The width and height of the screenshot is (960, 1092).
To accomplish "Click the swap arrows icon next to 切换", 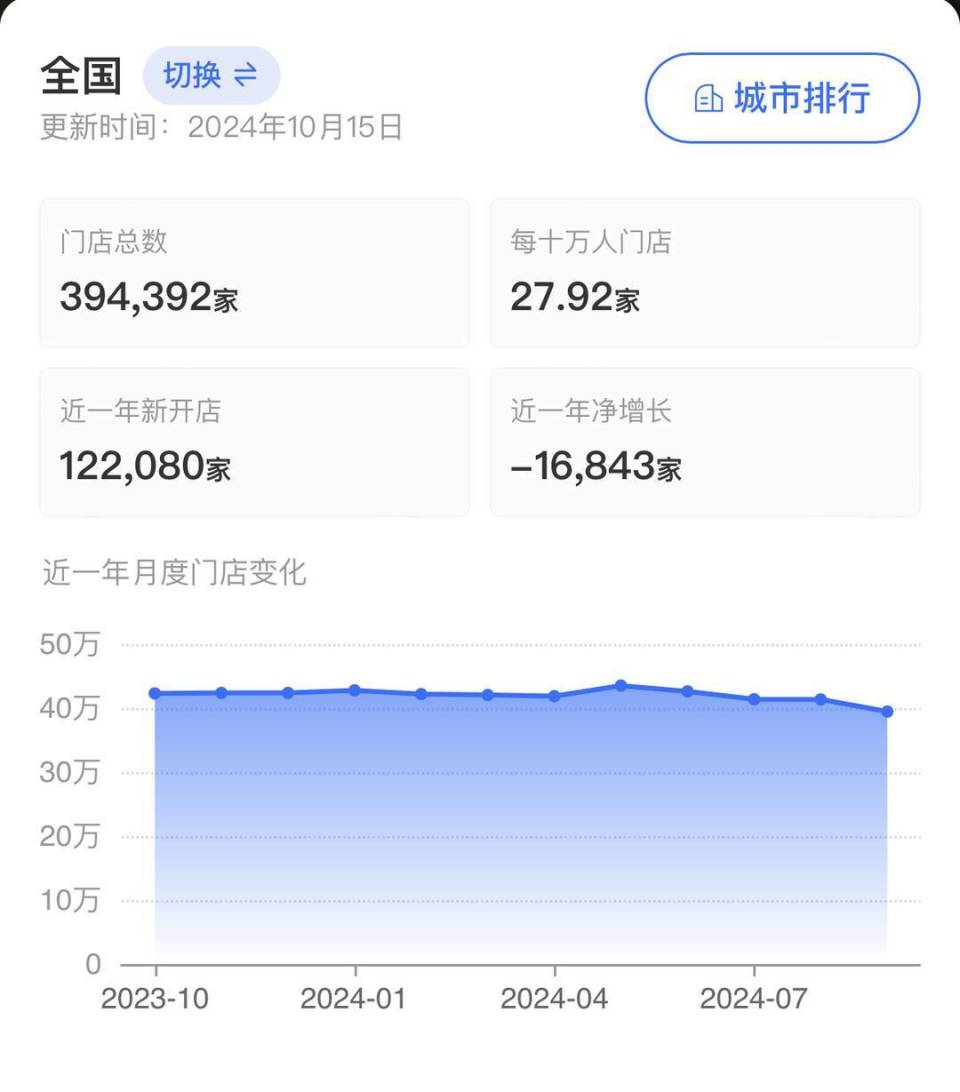I will pyautogui.click(x=245, y=75).
